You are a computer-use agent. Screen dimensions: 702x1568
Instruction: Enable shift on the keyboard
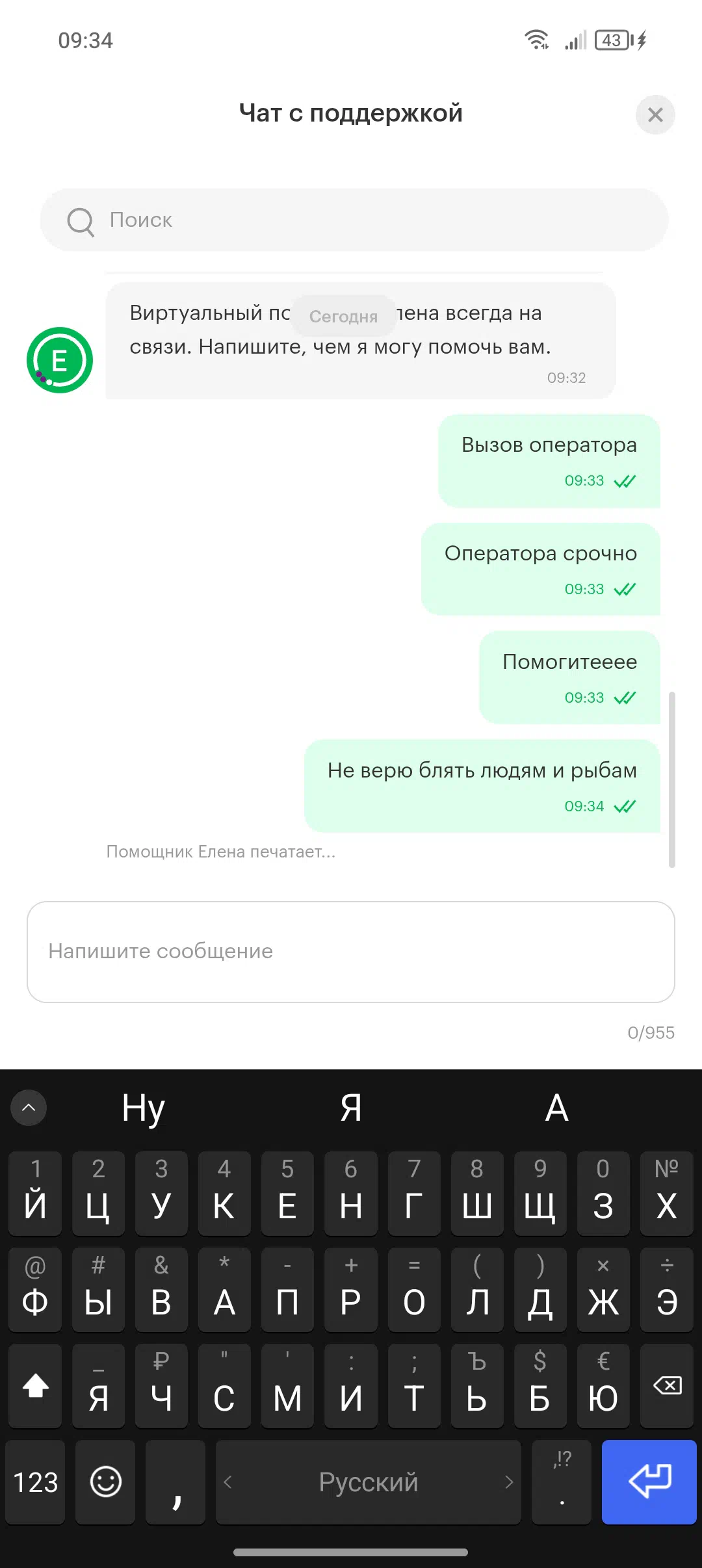point(36,1385)
